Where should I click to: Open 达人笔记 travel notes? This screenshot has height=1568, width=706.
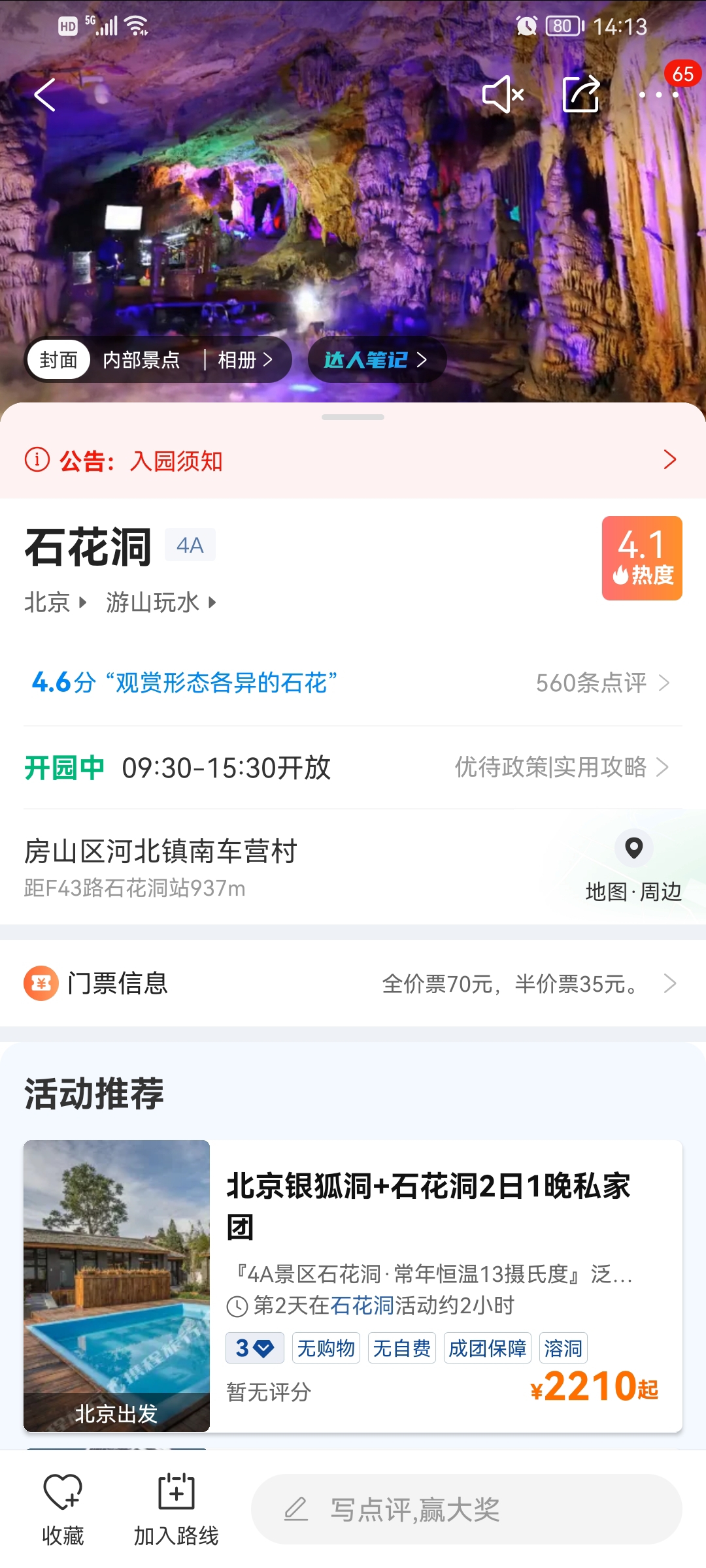(x=375, y=360)
